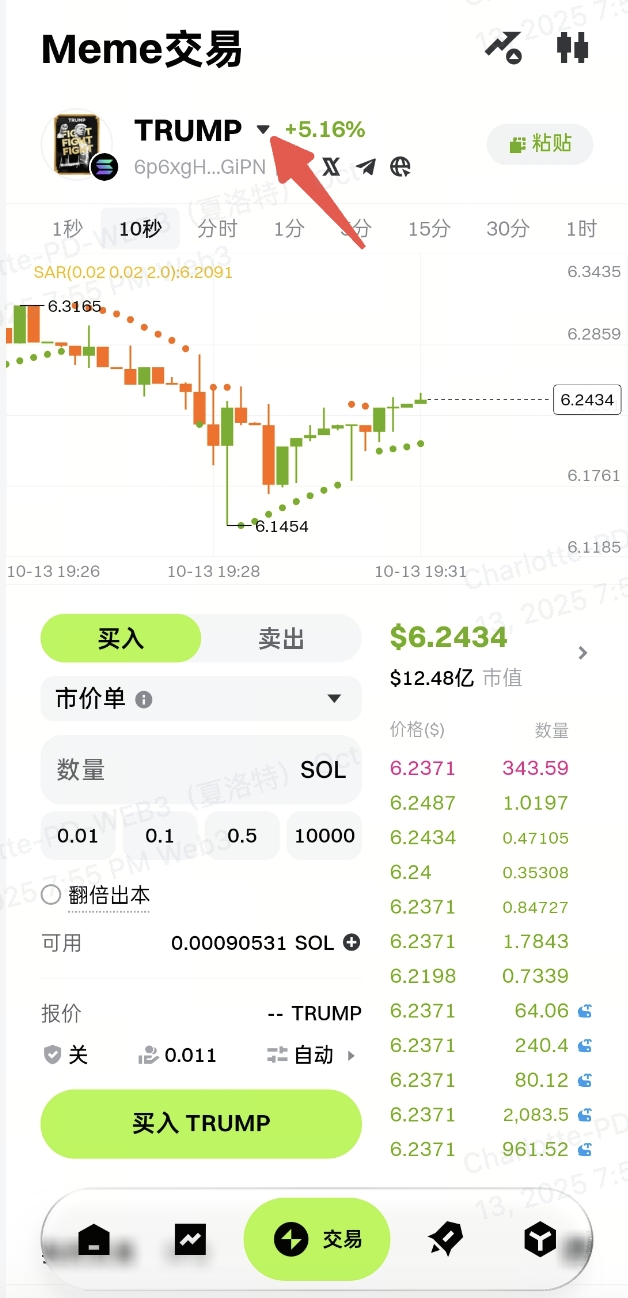This screenshot has height=1298, width=628.
Task: Open the 市价单 order type dropdown
Action: (200, 698)
